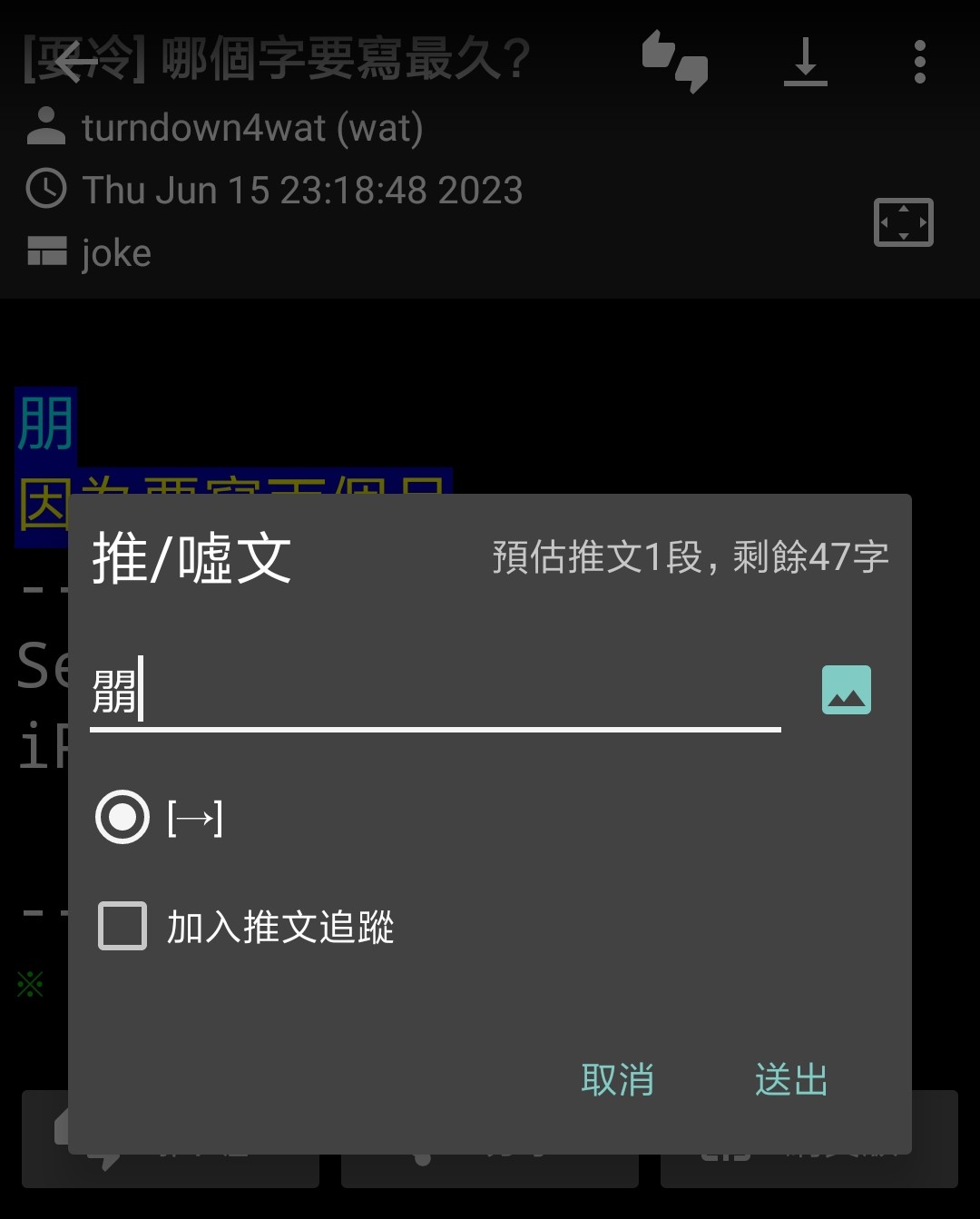Select the arrow [→] comment type
The height and width of the screenshot is (1219, 980).
coord(123,818)
